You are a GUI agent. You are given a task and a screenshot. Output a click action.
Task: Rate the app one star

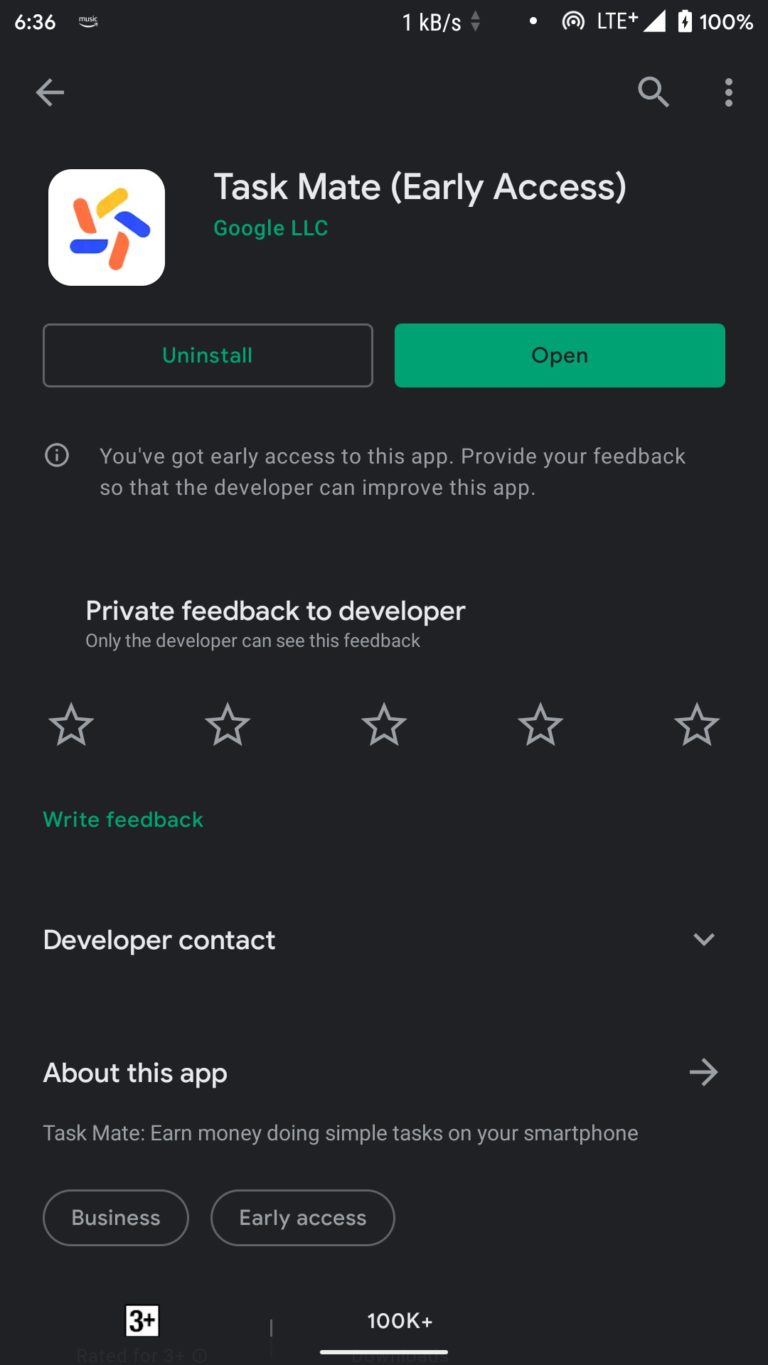pos(70,723)
